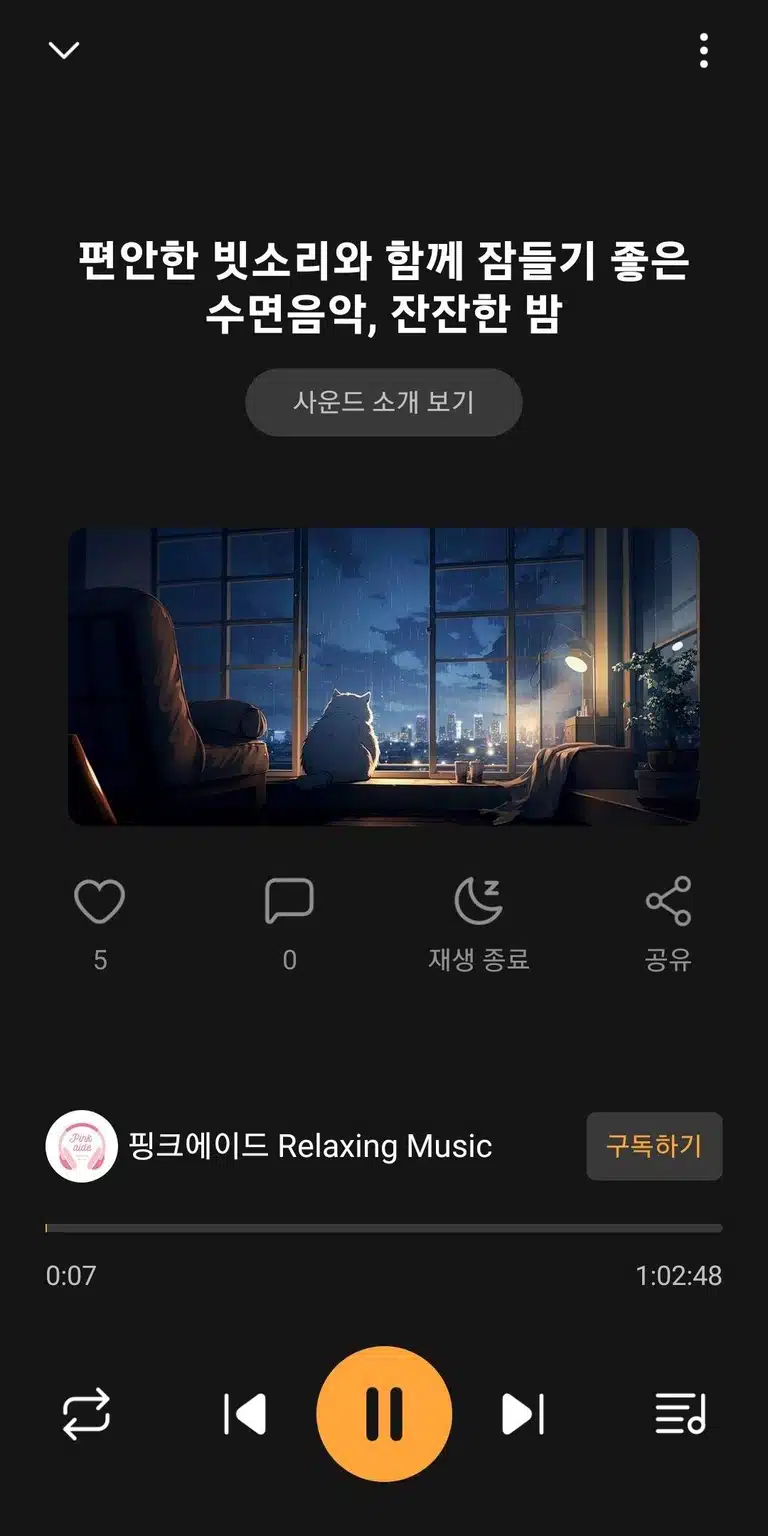Open the comments bubble icon

pos(289,901)
